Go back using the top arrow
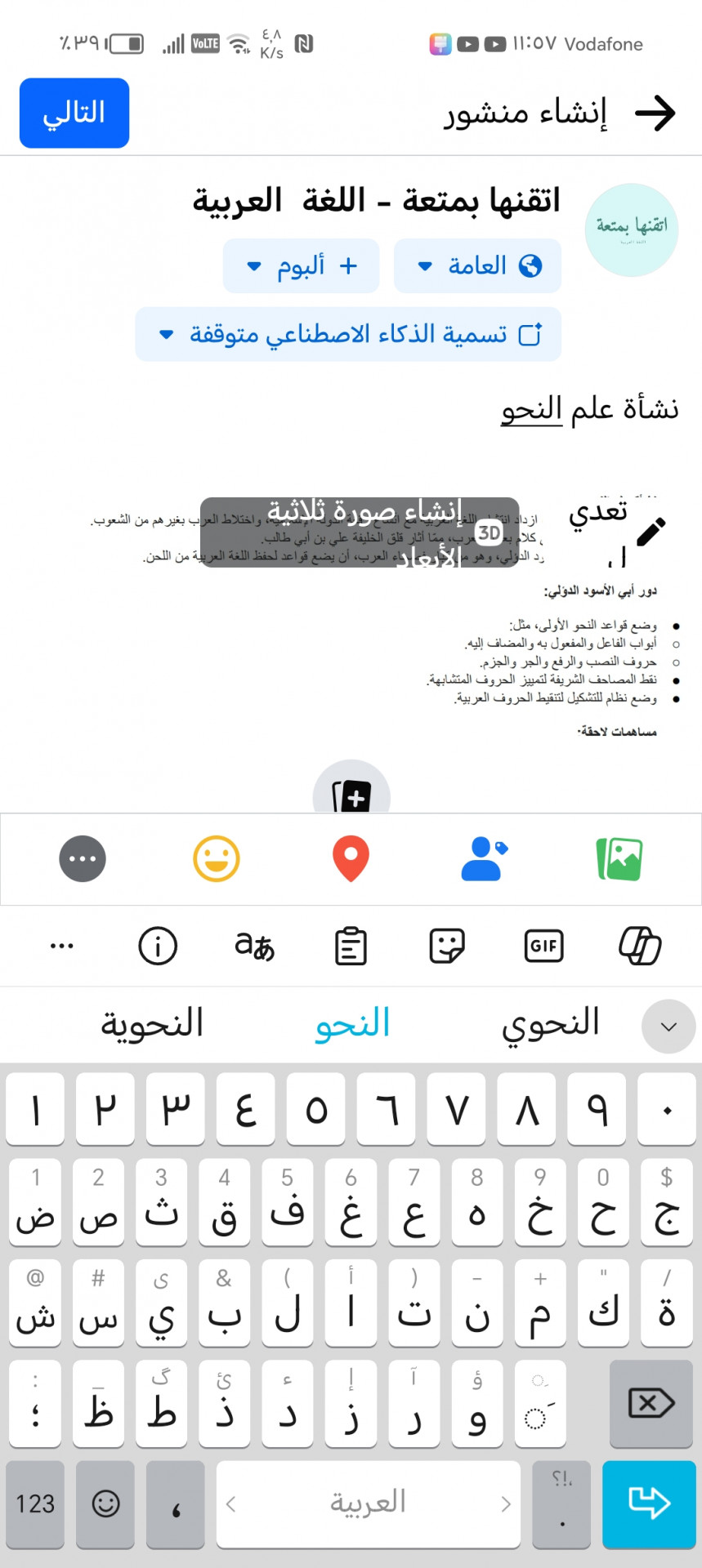 655,114
